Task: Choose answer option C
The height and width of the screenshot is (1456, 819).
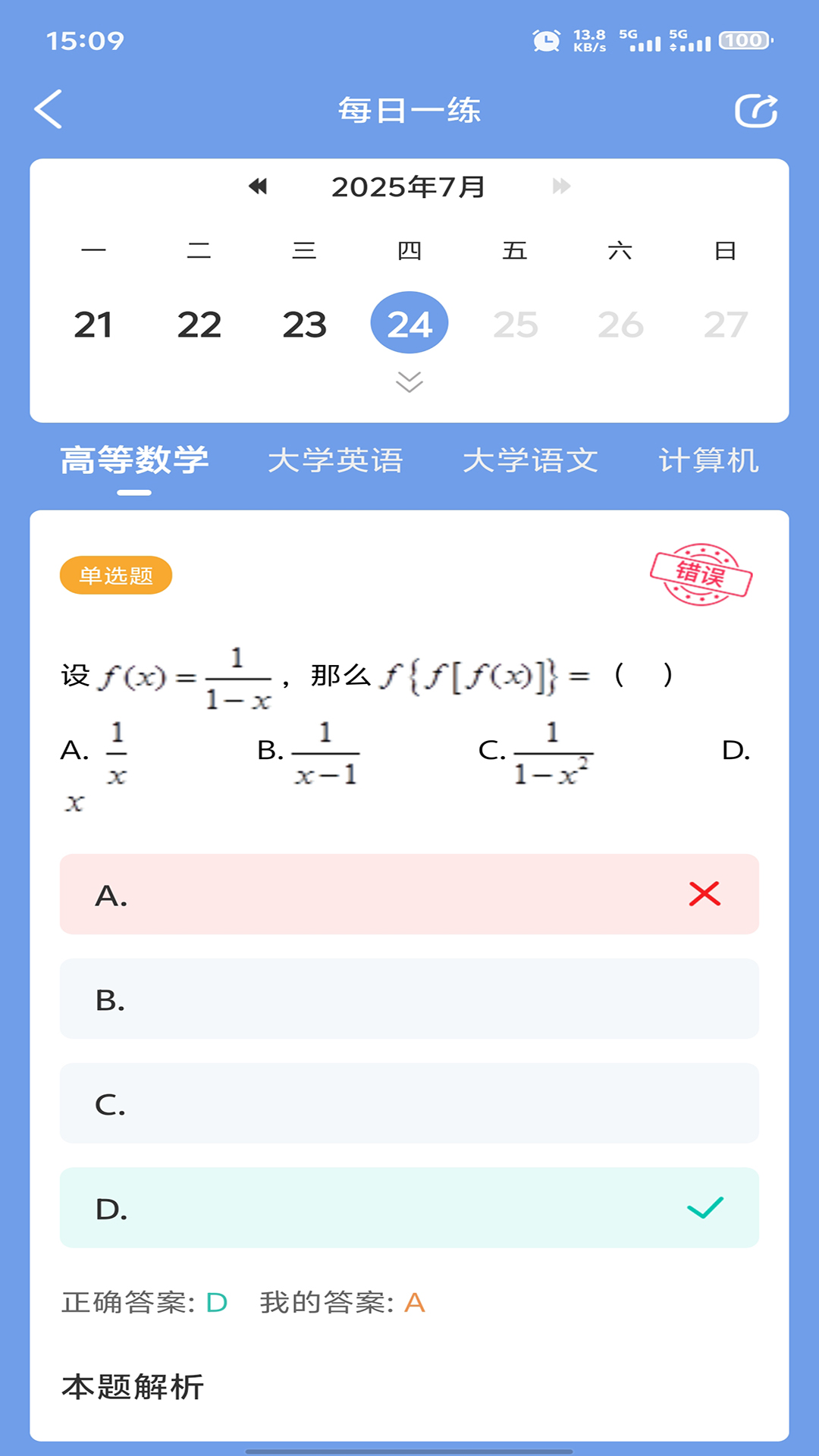Action: (409, 1103)
